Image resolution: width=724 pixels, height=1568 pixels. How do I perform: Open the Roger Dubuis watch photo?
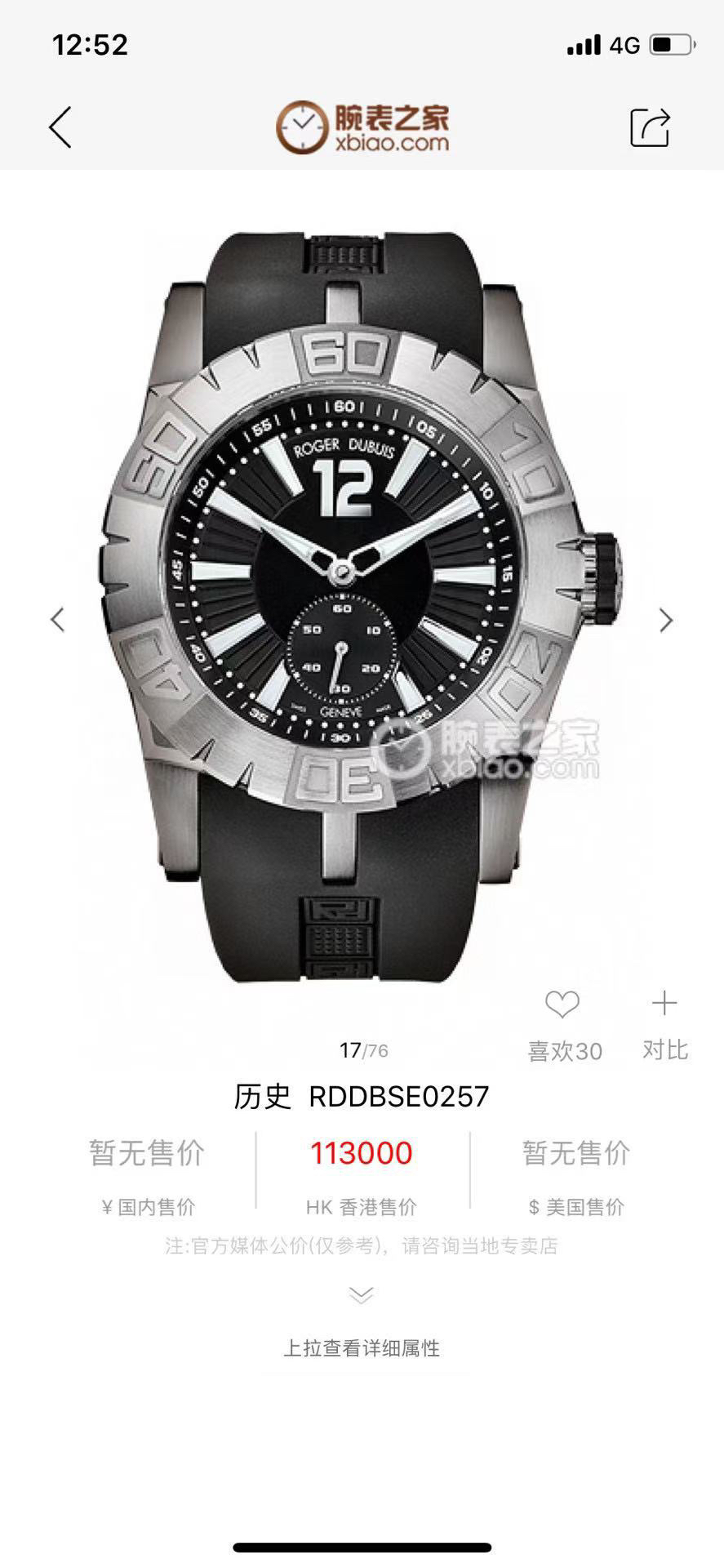click(x=362, y=604)
